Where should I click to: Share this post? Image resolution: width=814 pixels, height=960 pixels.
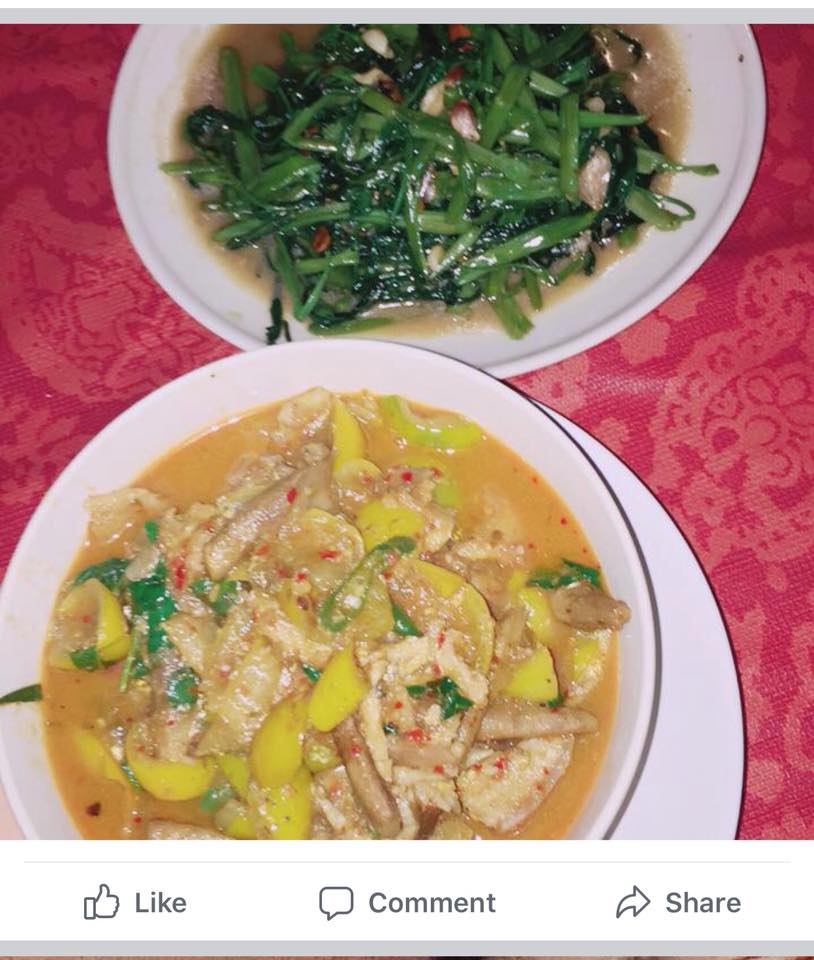pos(678,903)
